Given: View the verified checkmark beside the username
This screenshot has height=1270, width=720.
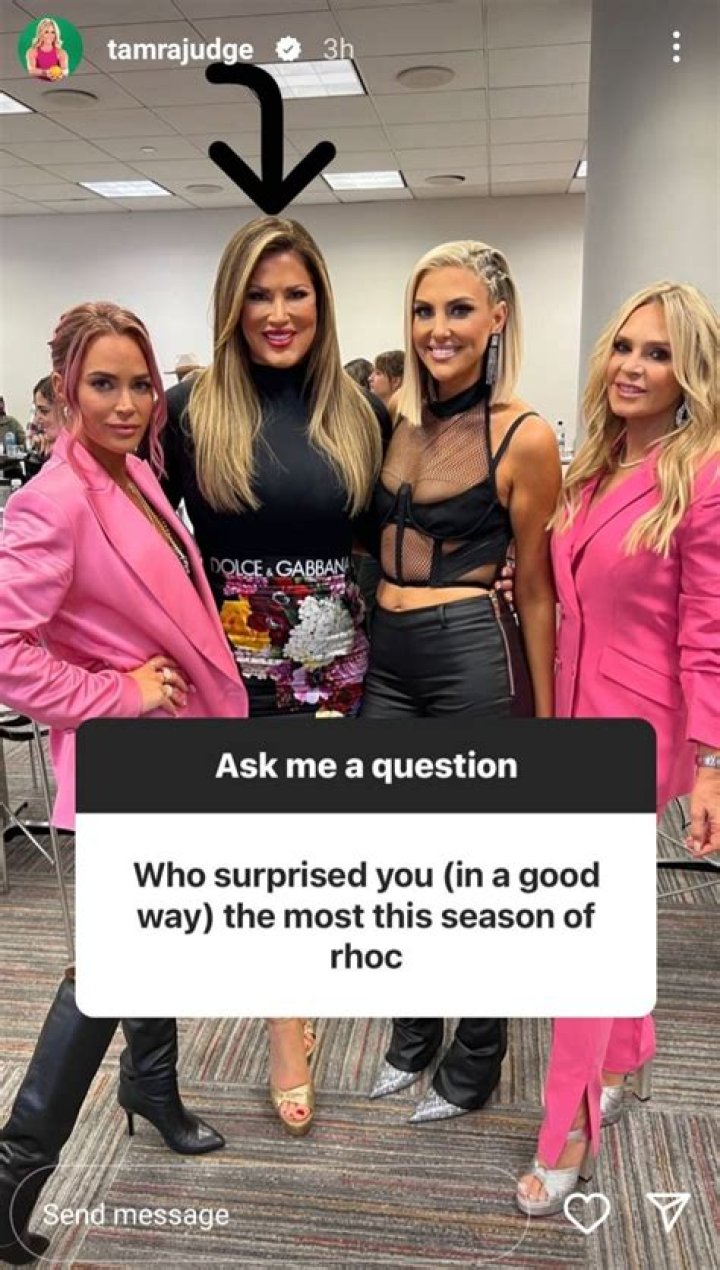Looking at the screenshot, I should pyautogui.click(x=288, y=44).
